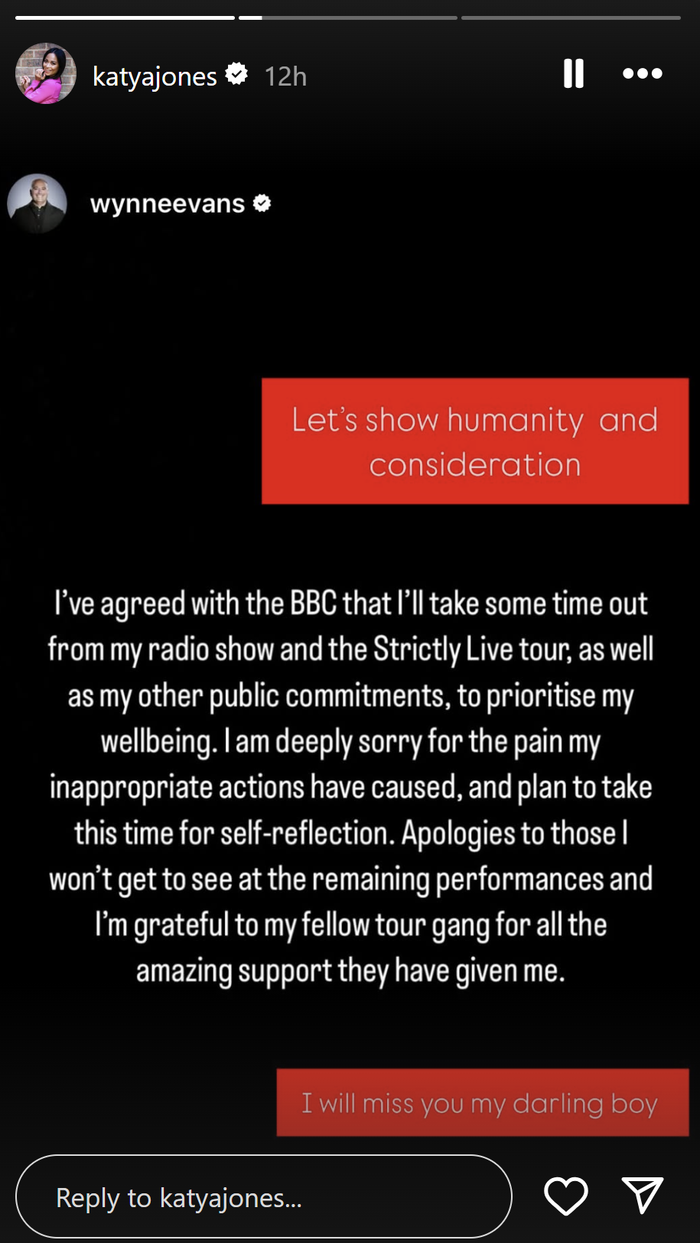
Task: Like this story with the heart
Action: coord(565,1196)
